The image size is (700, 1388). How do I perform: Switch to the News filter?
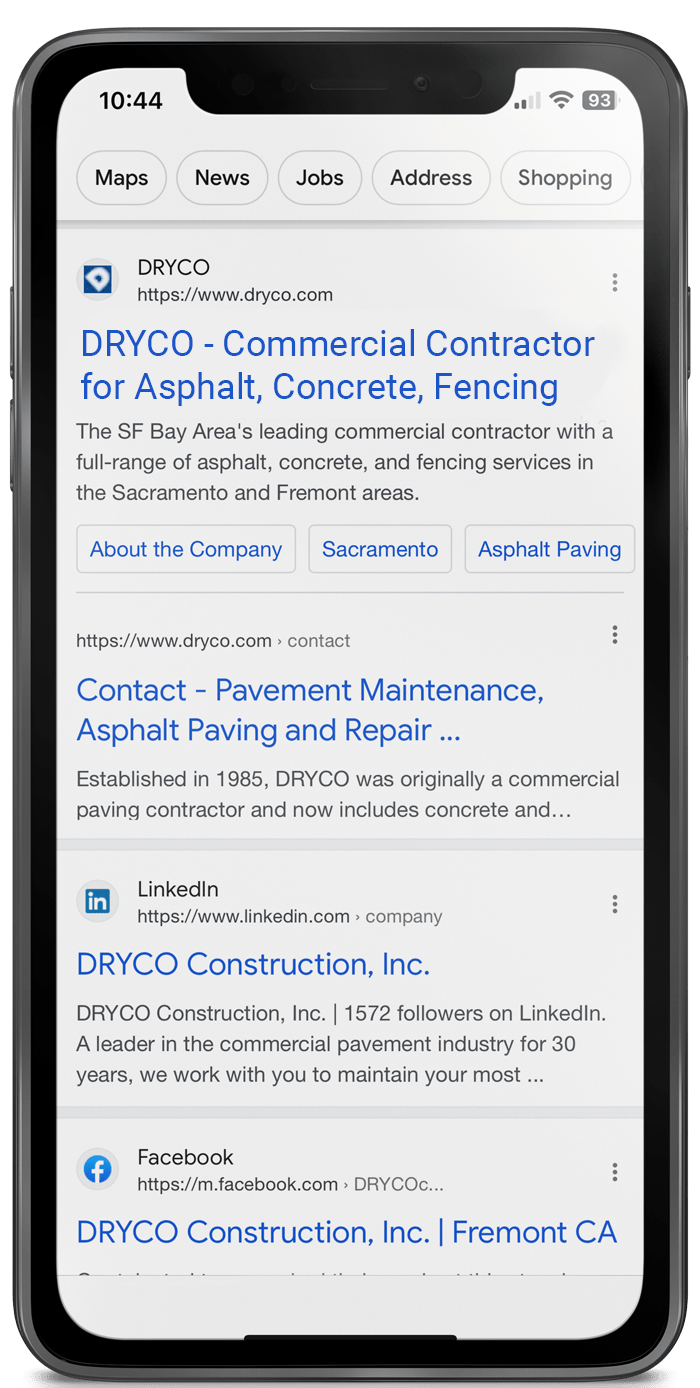(222, 178)
